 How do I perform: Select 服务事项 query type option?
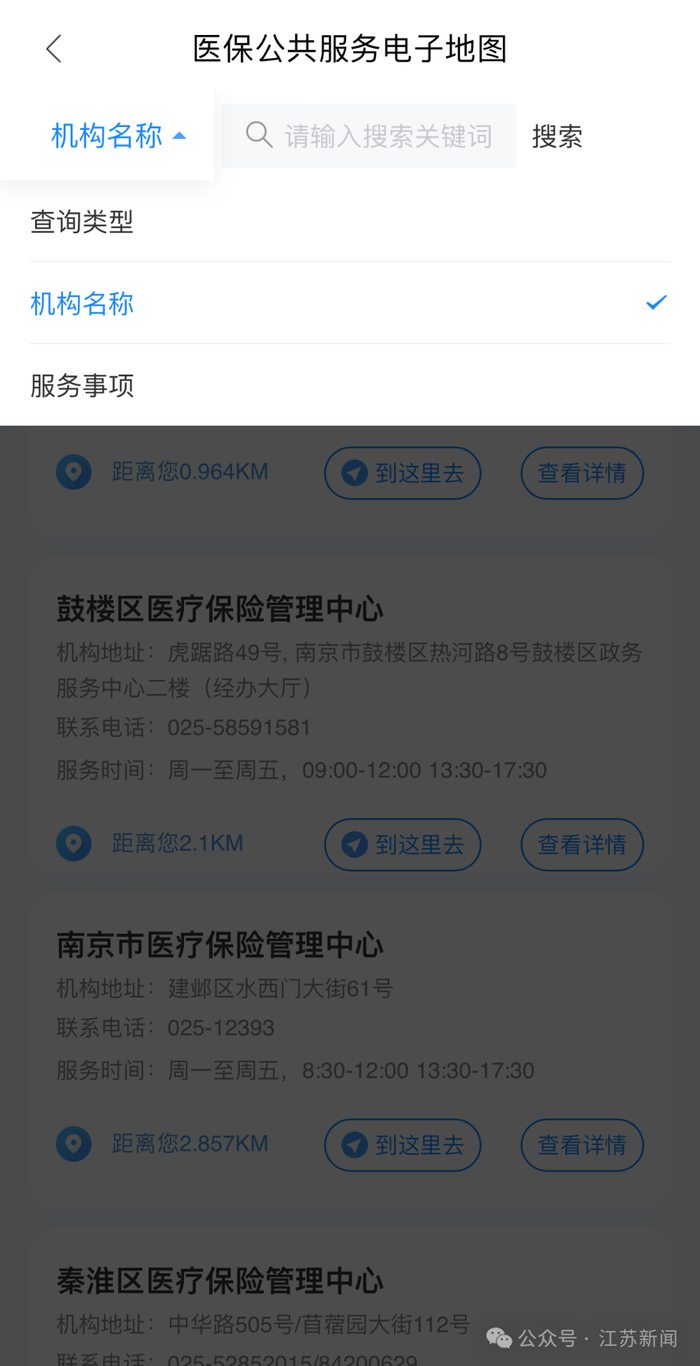[x=349, y=385]
